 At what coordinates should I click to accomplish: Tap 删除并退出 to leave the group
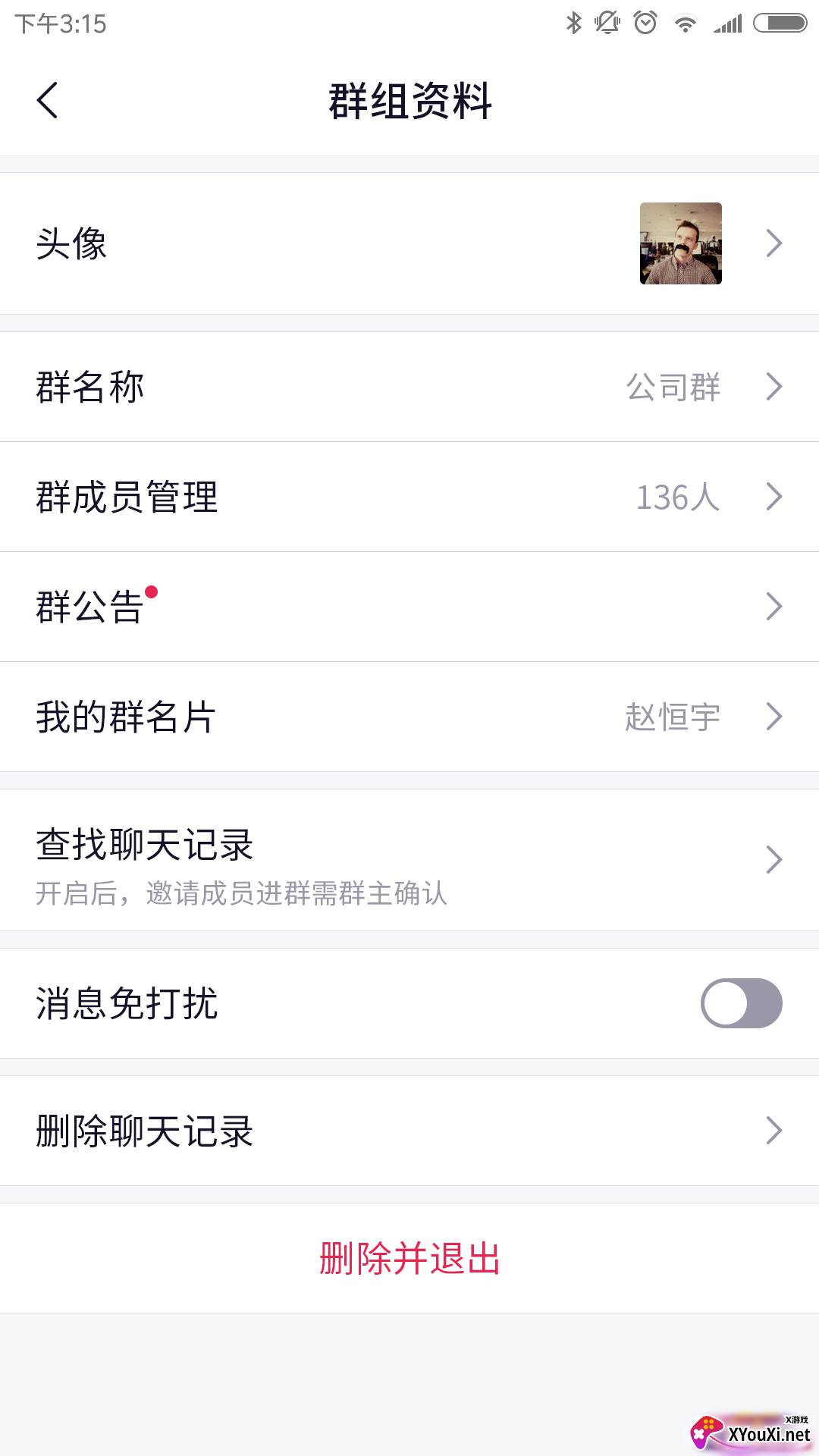(x=409, y=1256)
